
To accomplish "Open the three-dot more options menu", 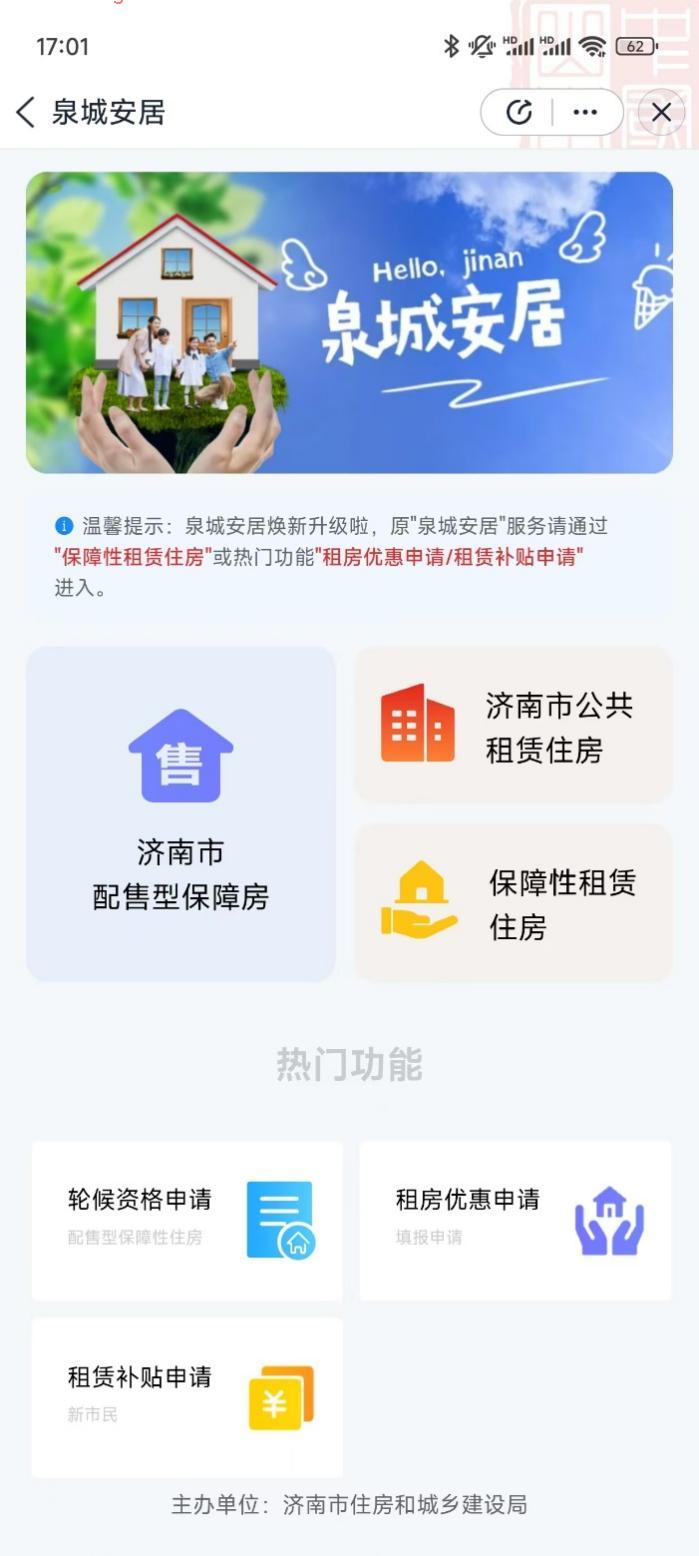I will pos(585,112).
